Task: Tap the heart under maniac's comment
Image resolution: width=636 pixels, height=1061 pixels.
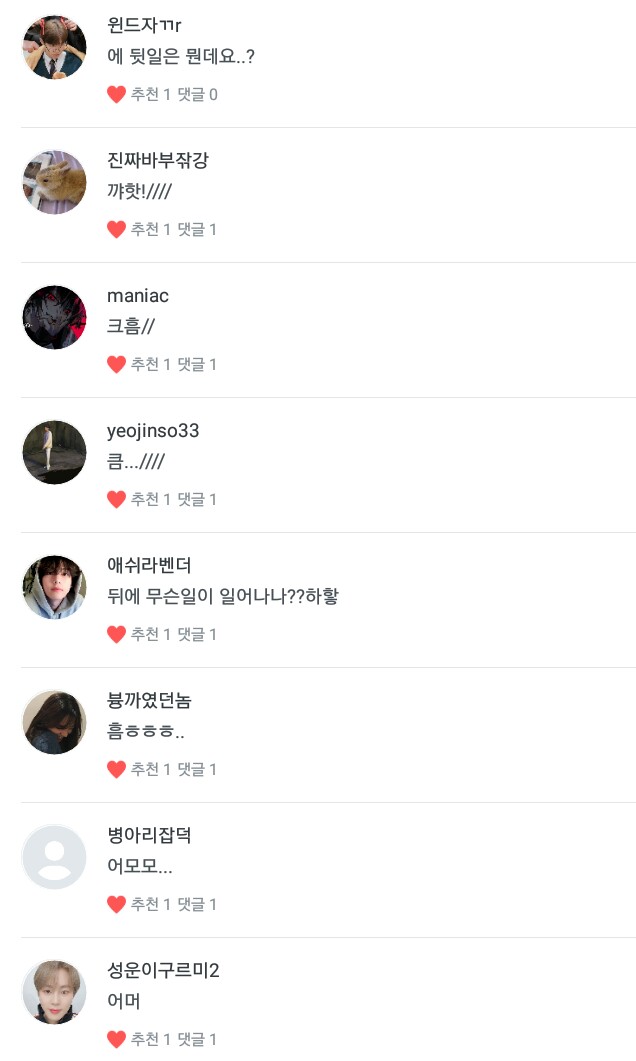Action: [116, 365]
